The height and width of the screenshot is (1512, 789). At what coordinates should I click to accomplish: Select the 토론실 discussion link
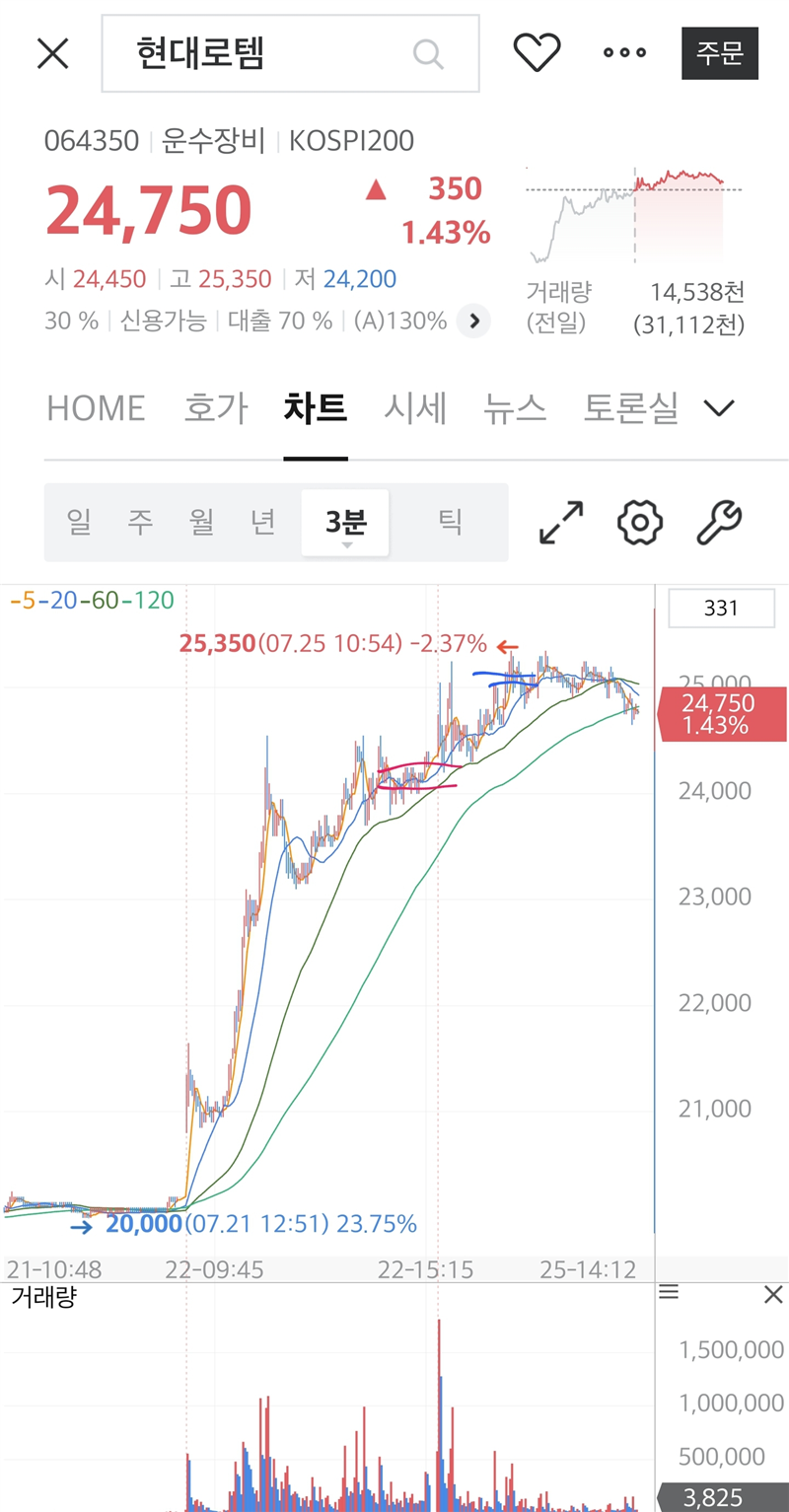[632, 407]
